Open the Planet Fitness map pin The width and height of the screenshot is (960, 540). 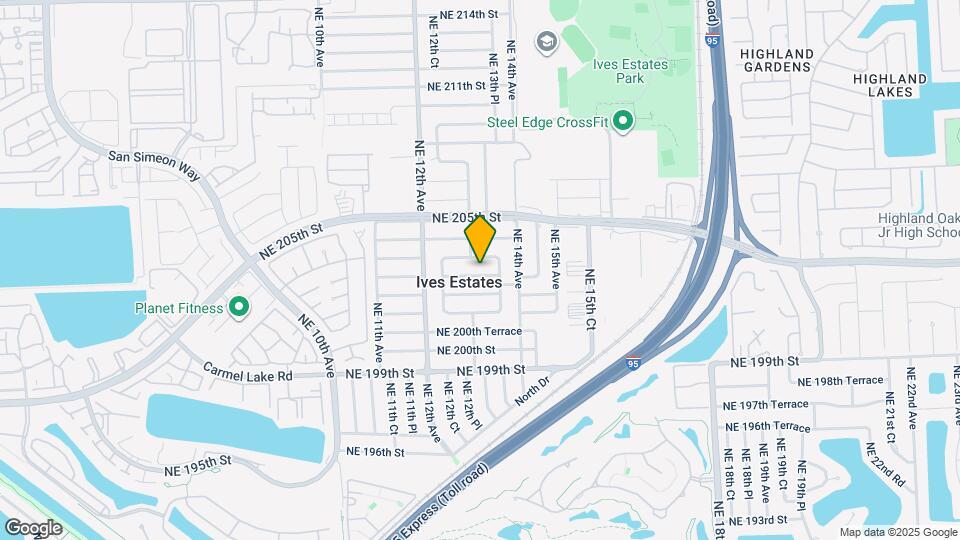239,308
